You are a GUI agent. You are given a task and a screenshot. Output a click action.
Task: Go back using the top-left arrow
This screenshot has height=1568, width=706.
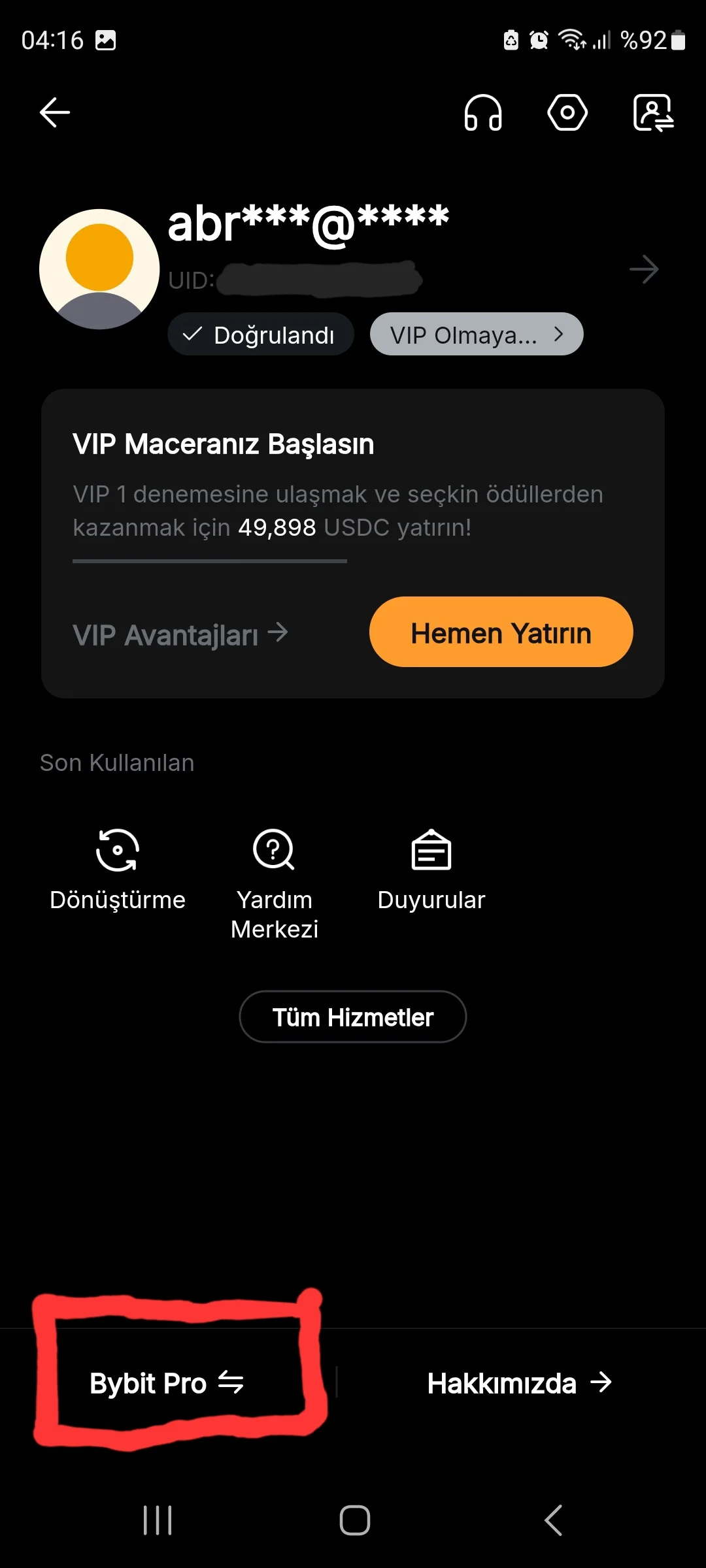[x=55, y=112]
